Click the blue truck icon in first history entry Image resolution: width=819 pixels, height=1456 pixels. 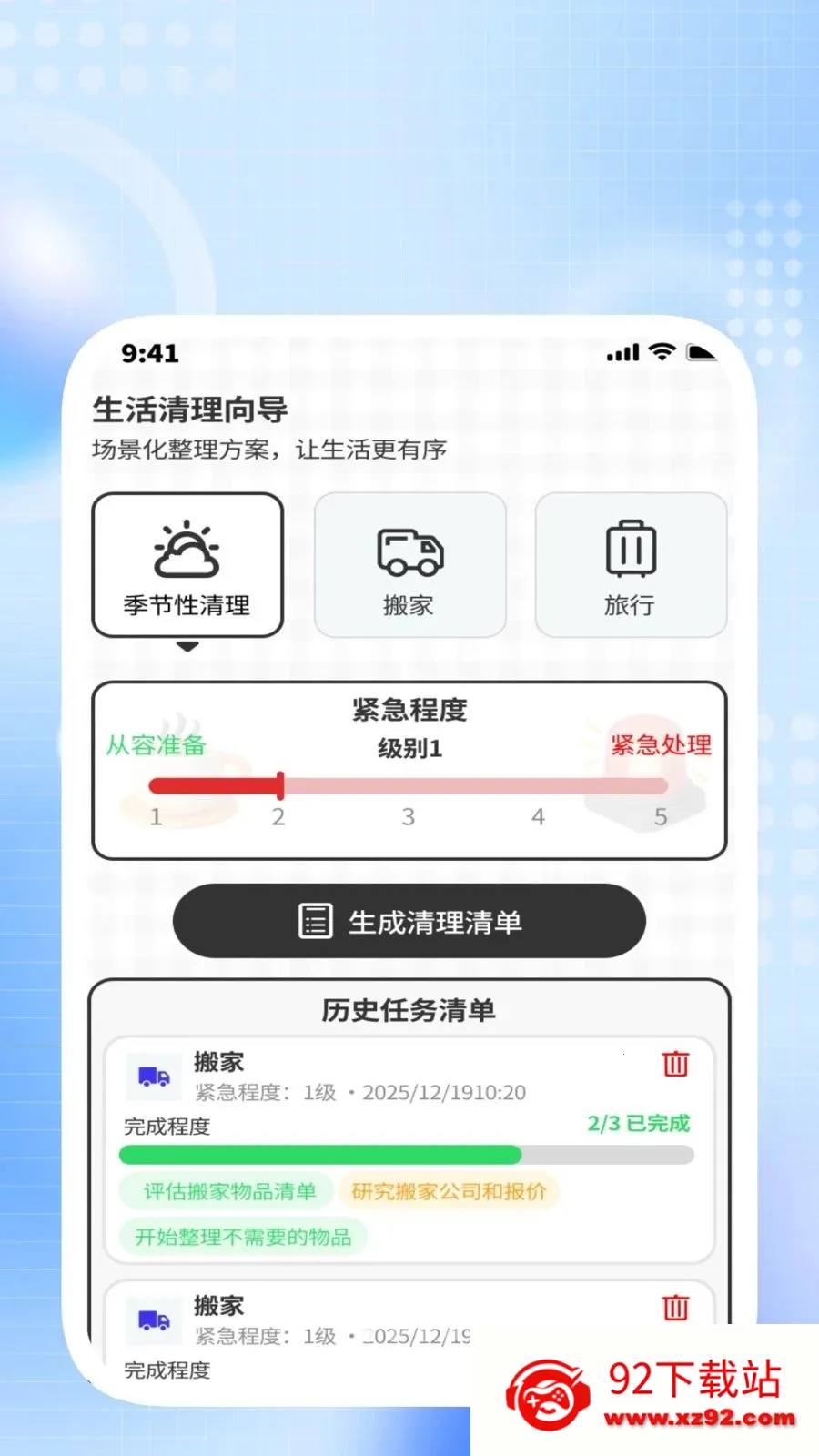[x=152, y=1077]
